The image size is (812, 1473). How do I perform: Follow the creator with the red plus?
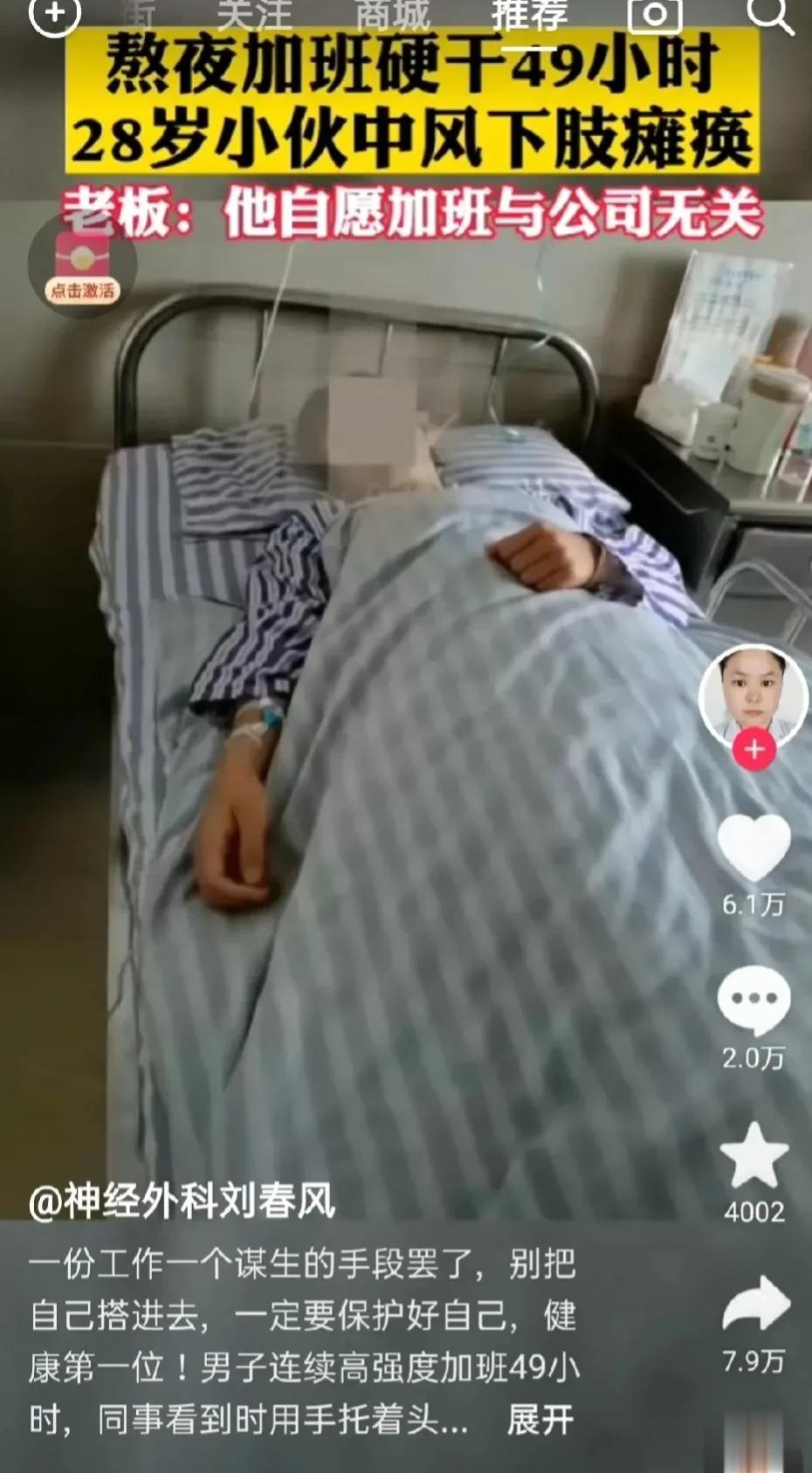click(754, 750)
